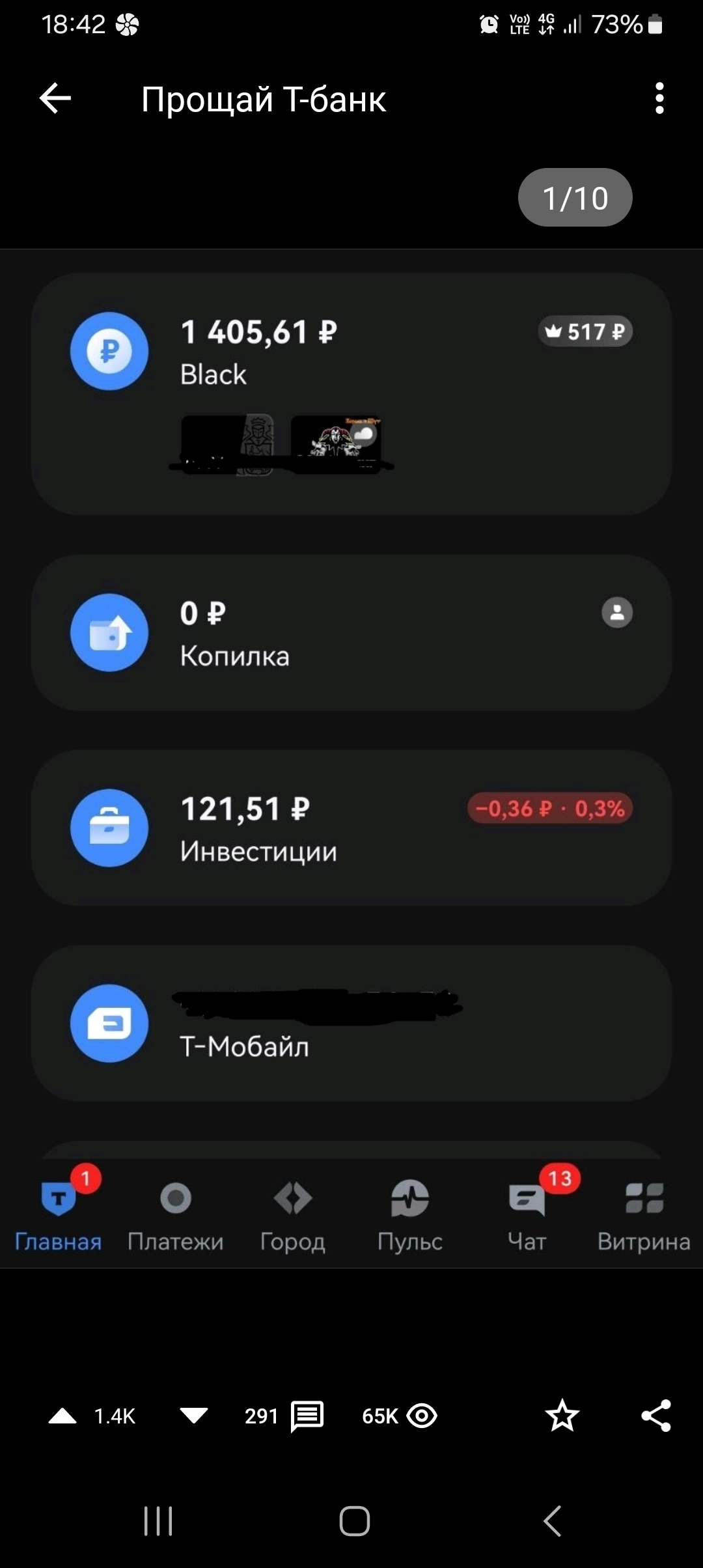Add the post to favorites with the star

562,1416
